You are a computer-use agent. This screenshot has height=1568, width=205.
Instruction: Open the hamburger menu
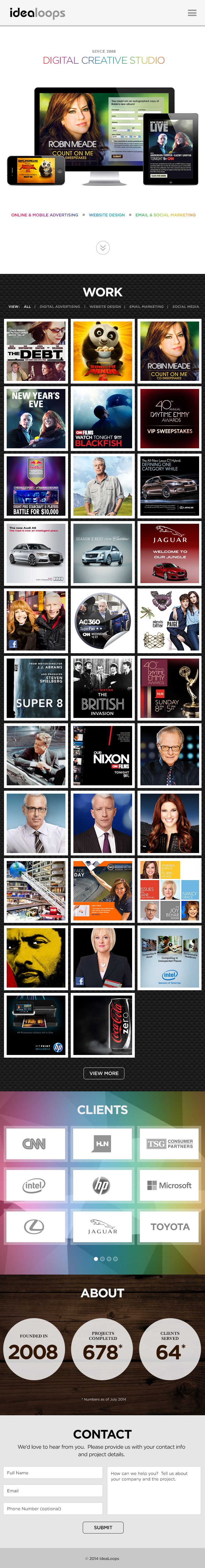click(192, 13)
